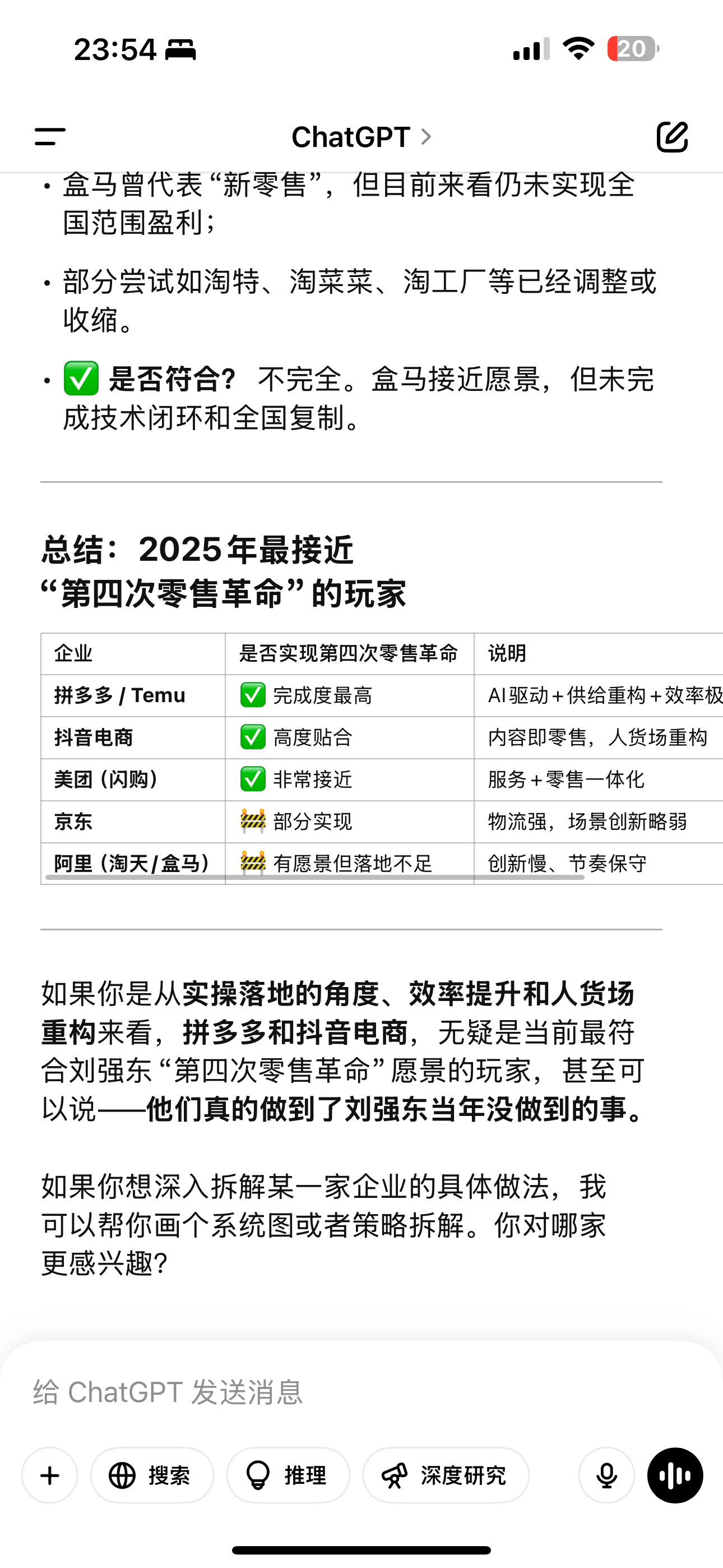
Task: Open the sidebar menu button
Action: coord(50,137)
